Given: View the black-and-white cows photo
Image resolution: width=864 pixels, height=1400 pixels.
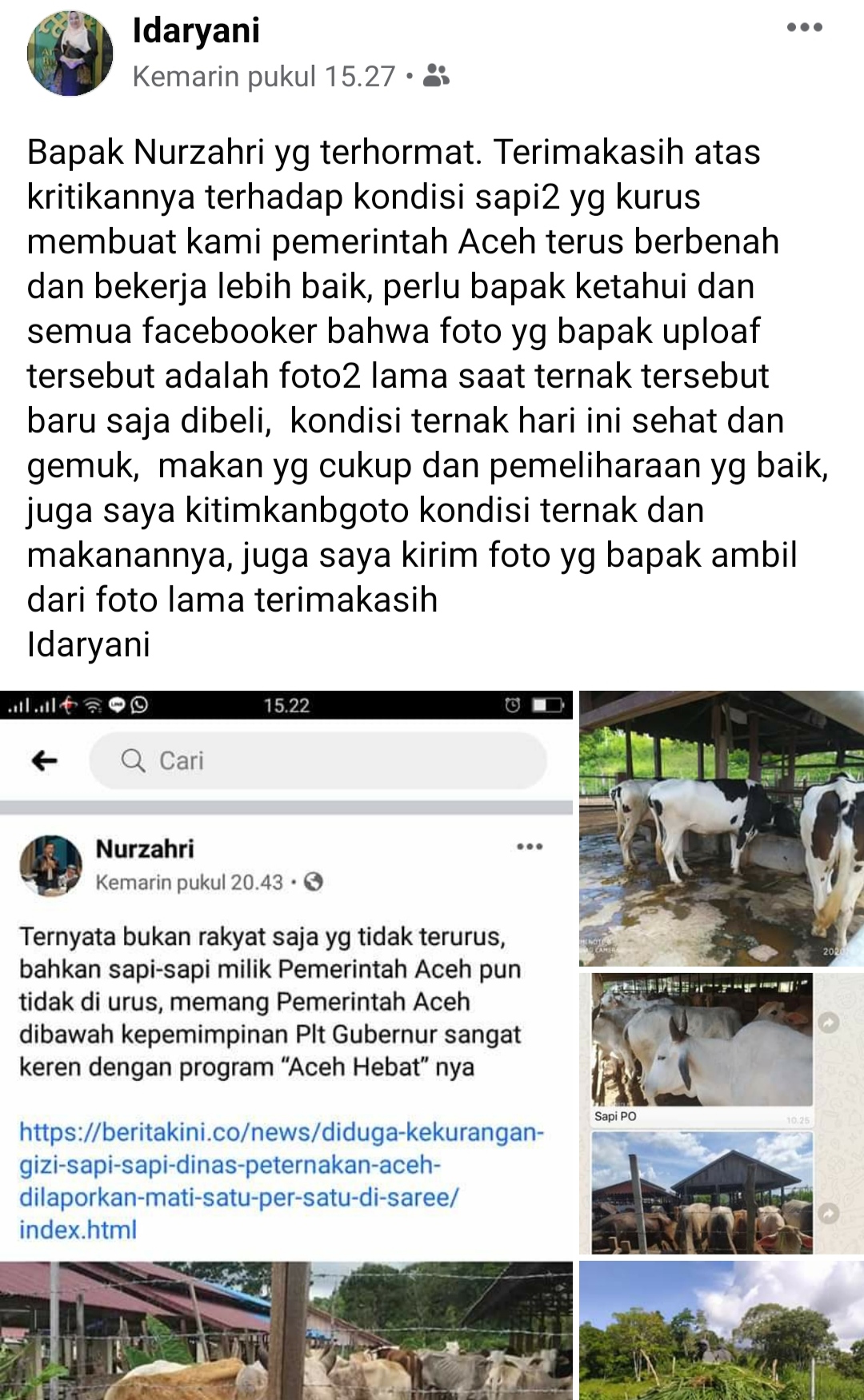Looking at the screenshot, I should pos(721,828).
